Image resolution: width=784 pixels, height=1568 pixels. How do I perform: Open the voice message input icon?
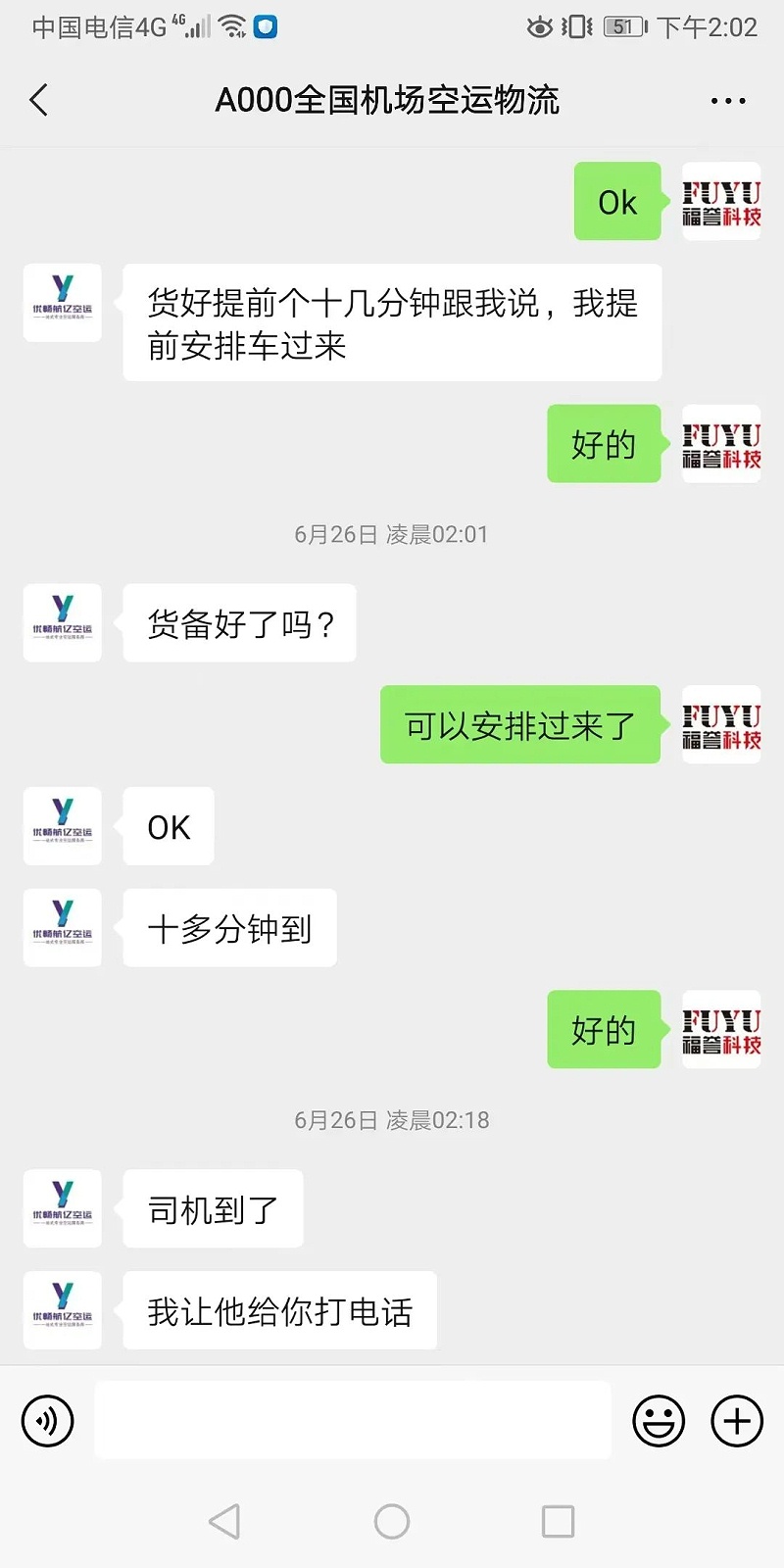coord(48,1420)
